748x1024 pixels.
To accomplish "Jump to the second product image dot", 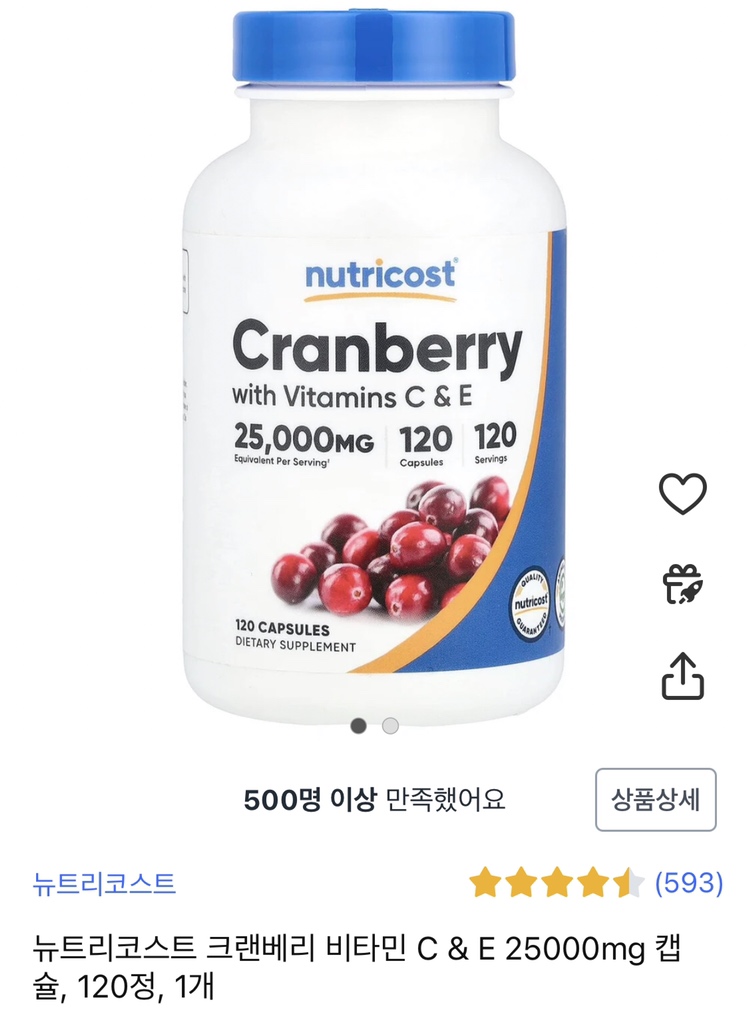I will tap(390, 726).
